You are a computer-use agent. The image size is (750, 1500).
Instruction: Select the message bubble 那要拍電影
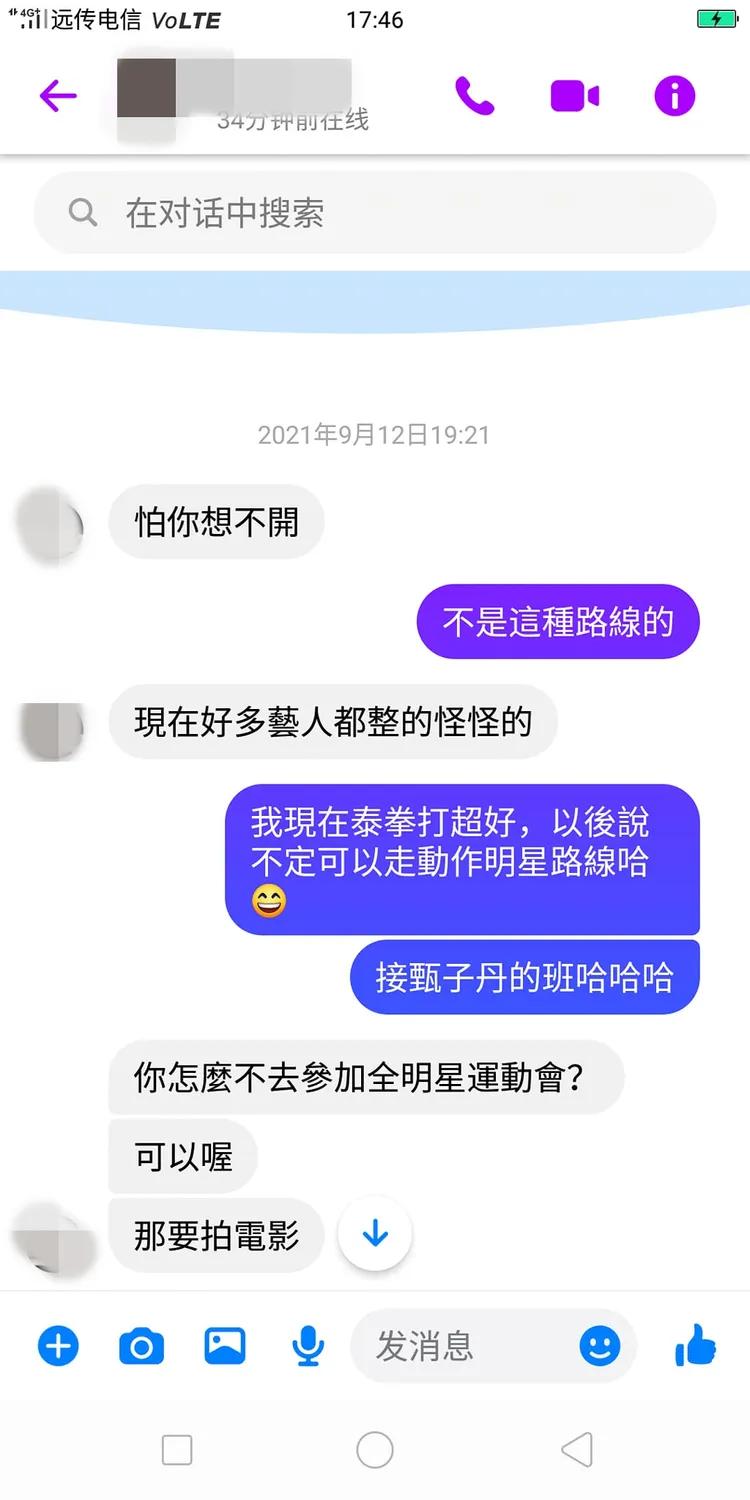tap(216, 1235)
